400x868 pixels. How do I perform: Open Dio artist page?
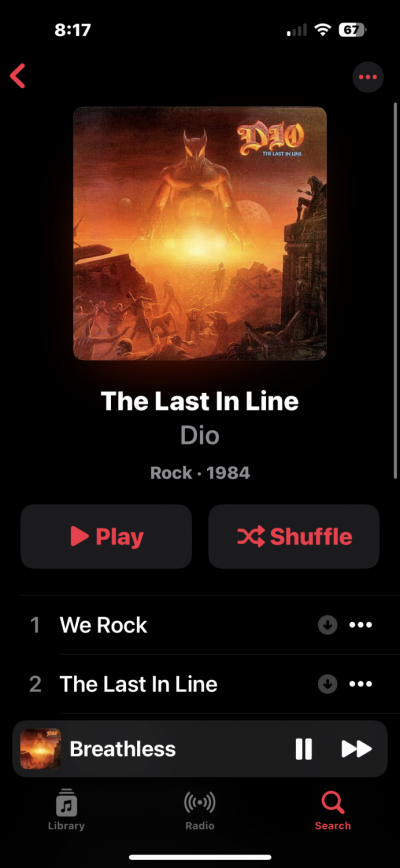click(x=200, y=435)
